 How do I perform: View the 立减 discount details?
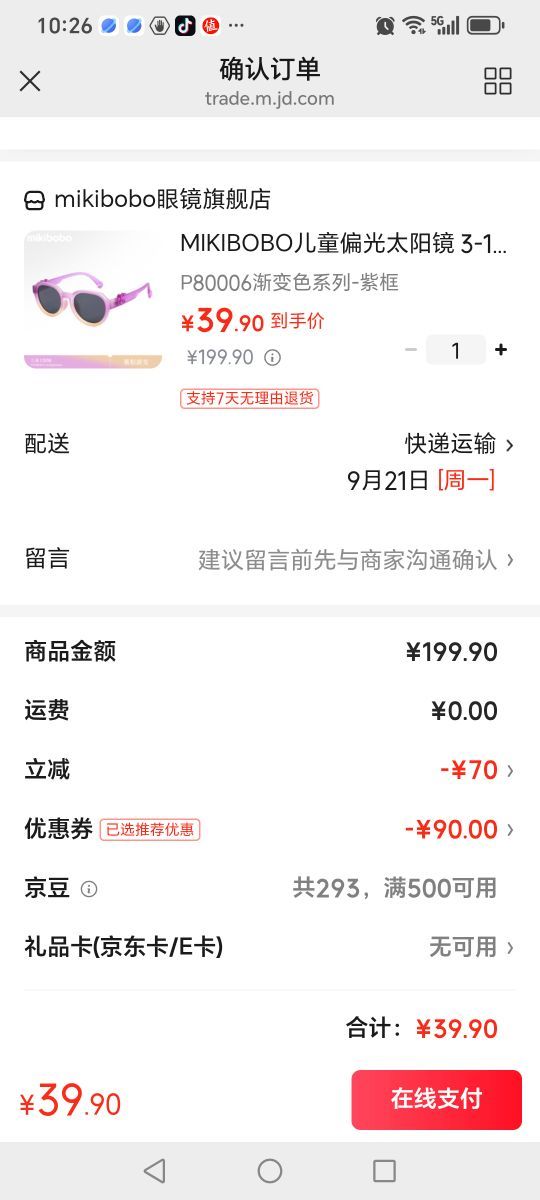tap(270, 770)
